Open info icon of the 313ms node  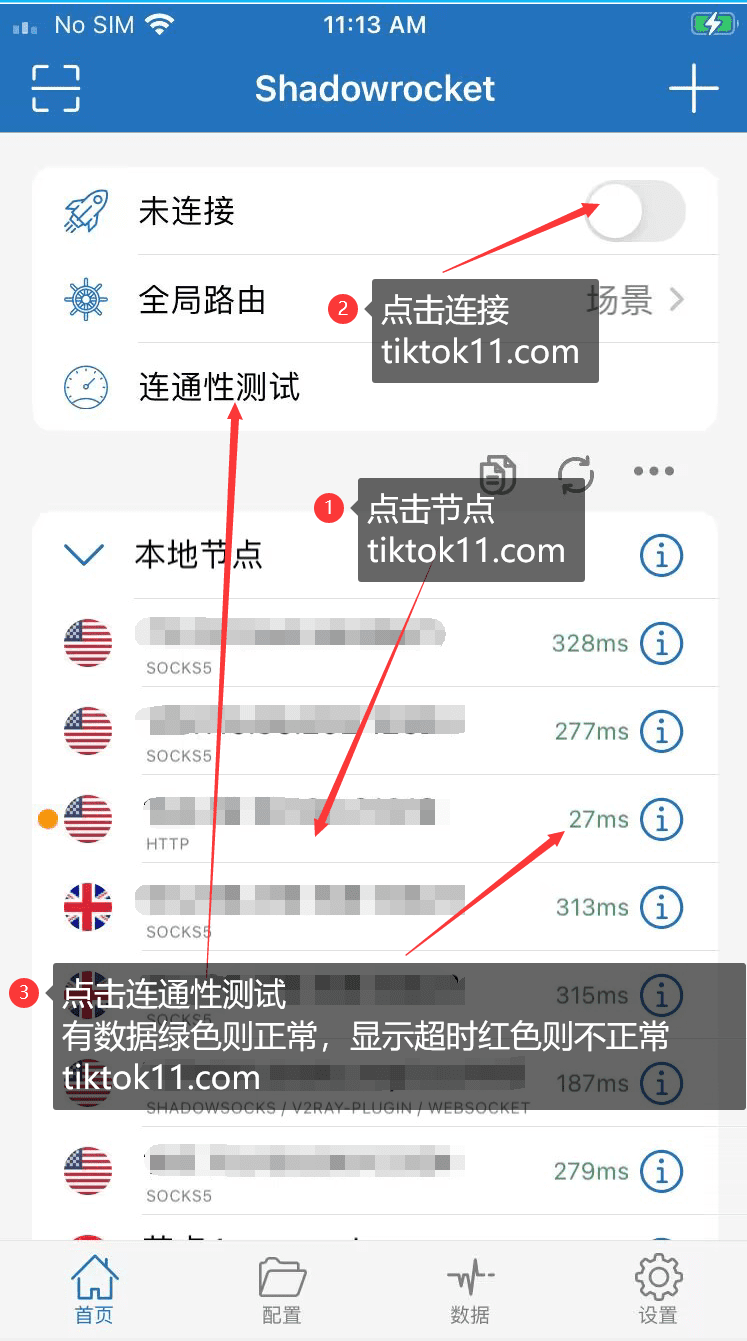(661, 907)
